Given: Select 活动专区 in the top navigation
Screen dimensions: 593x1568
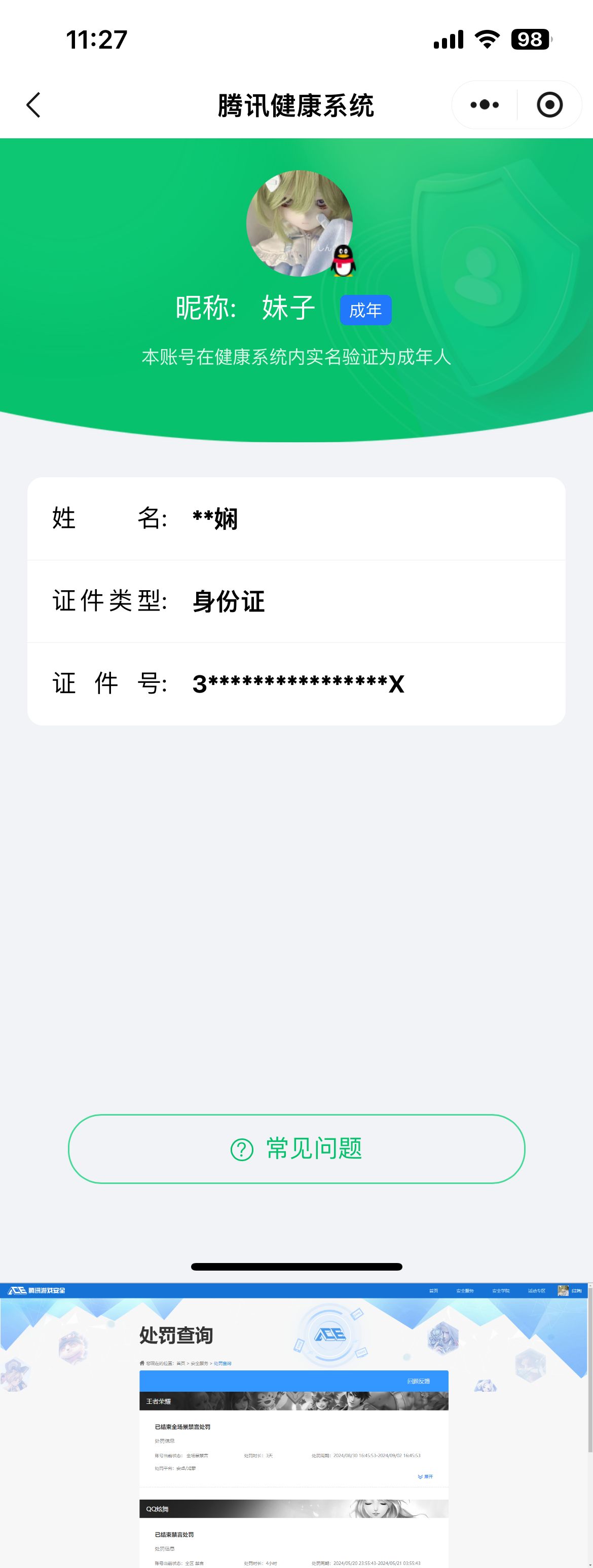Looking at the screenshot, I should click(x=537, y=1289).
